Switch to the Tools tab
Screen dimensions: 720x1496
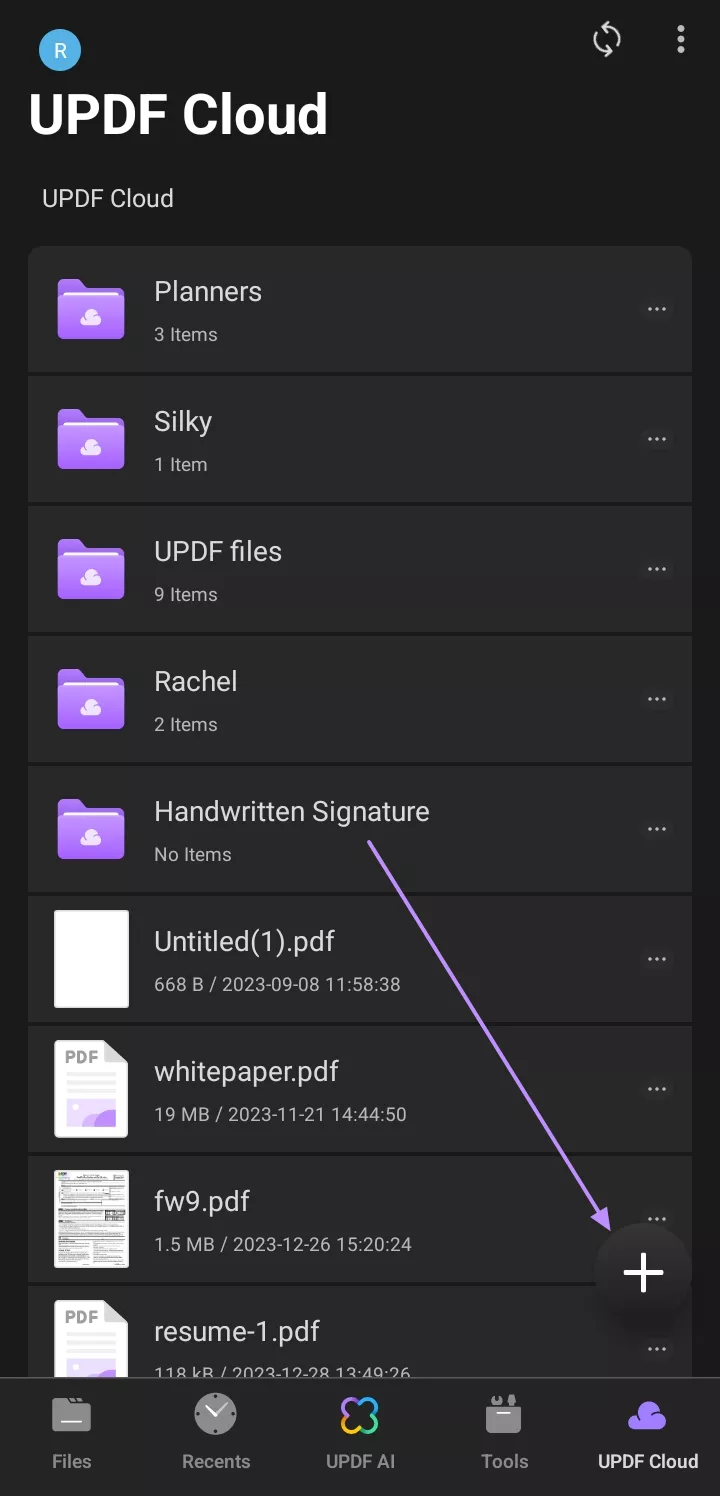504,1435
